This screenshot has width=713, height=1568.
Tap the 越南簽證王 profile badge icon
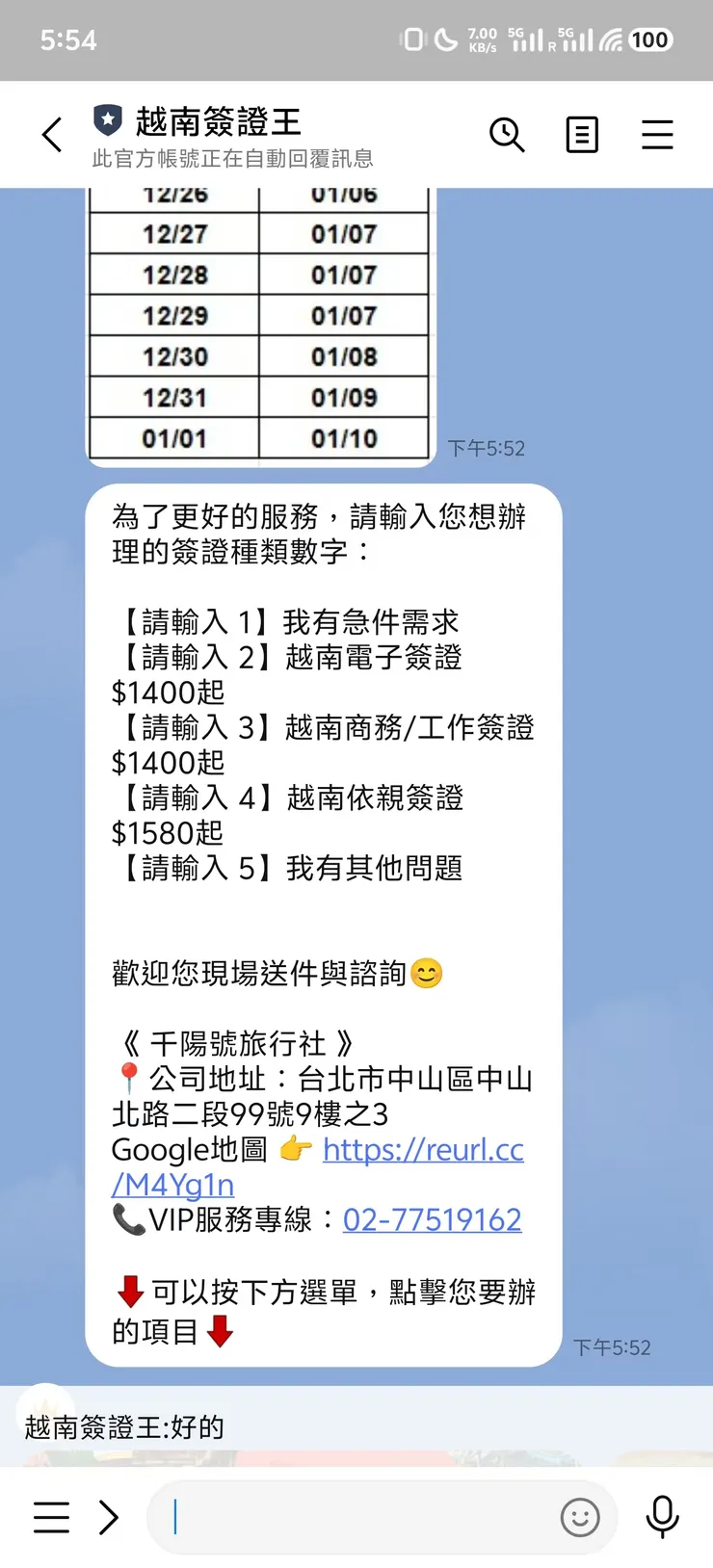[x=108, y=121]
